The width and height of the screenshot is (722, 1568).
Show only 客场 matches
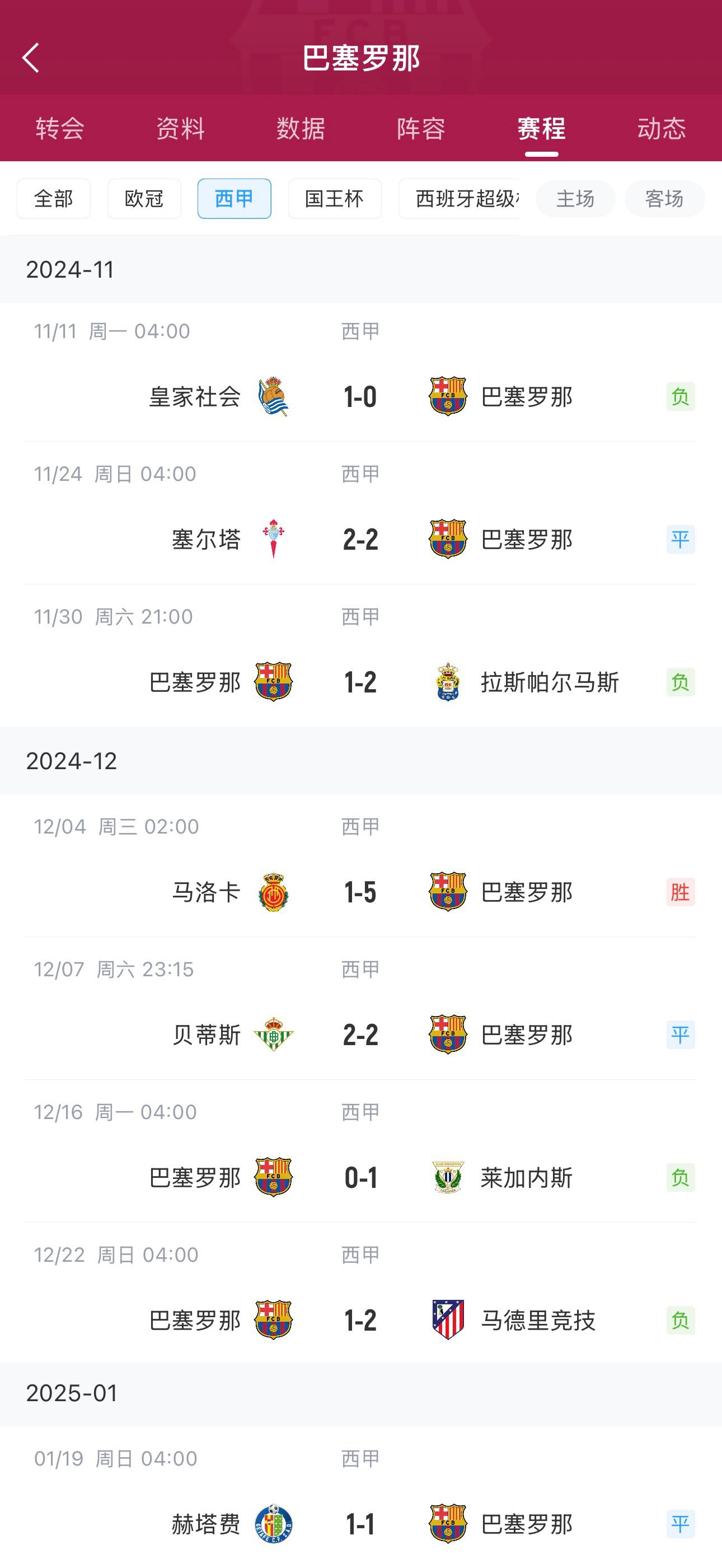coord(664,198)
